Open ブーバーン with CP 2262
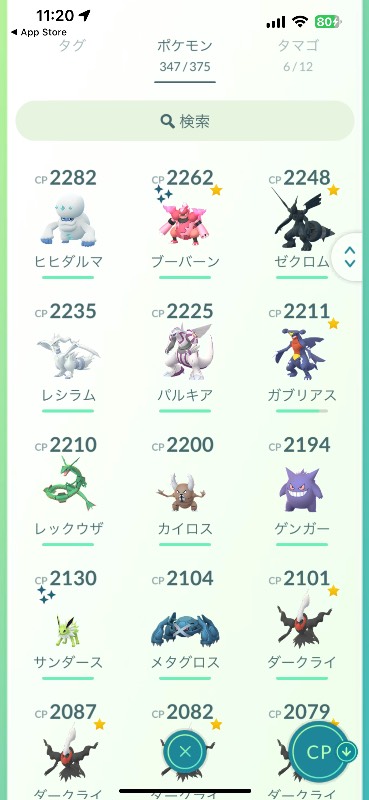This screenshot has width=369, height=800. pos(185,223)
